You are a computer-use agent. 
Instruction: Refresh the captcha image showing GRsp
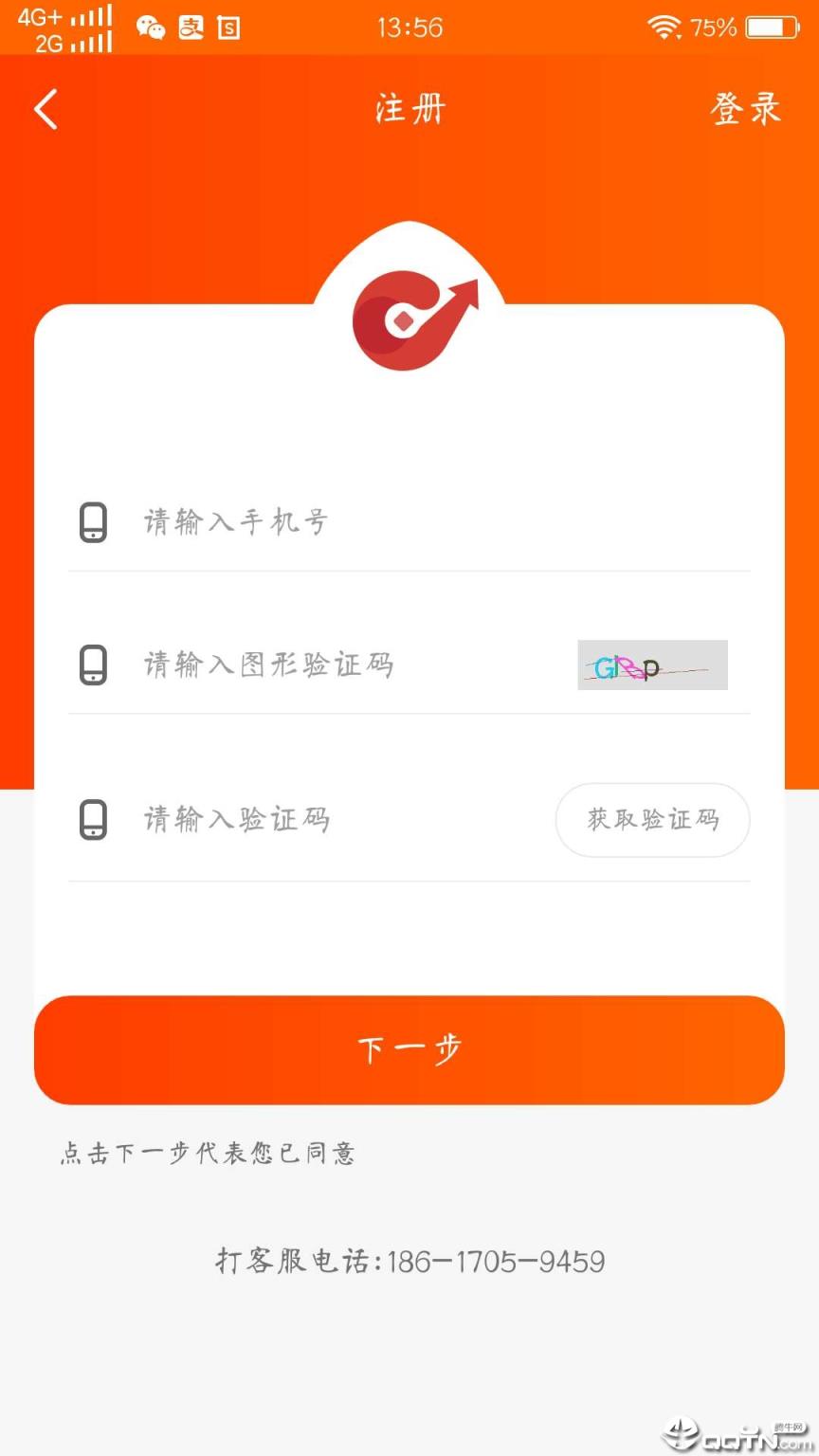click(651, 665)
